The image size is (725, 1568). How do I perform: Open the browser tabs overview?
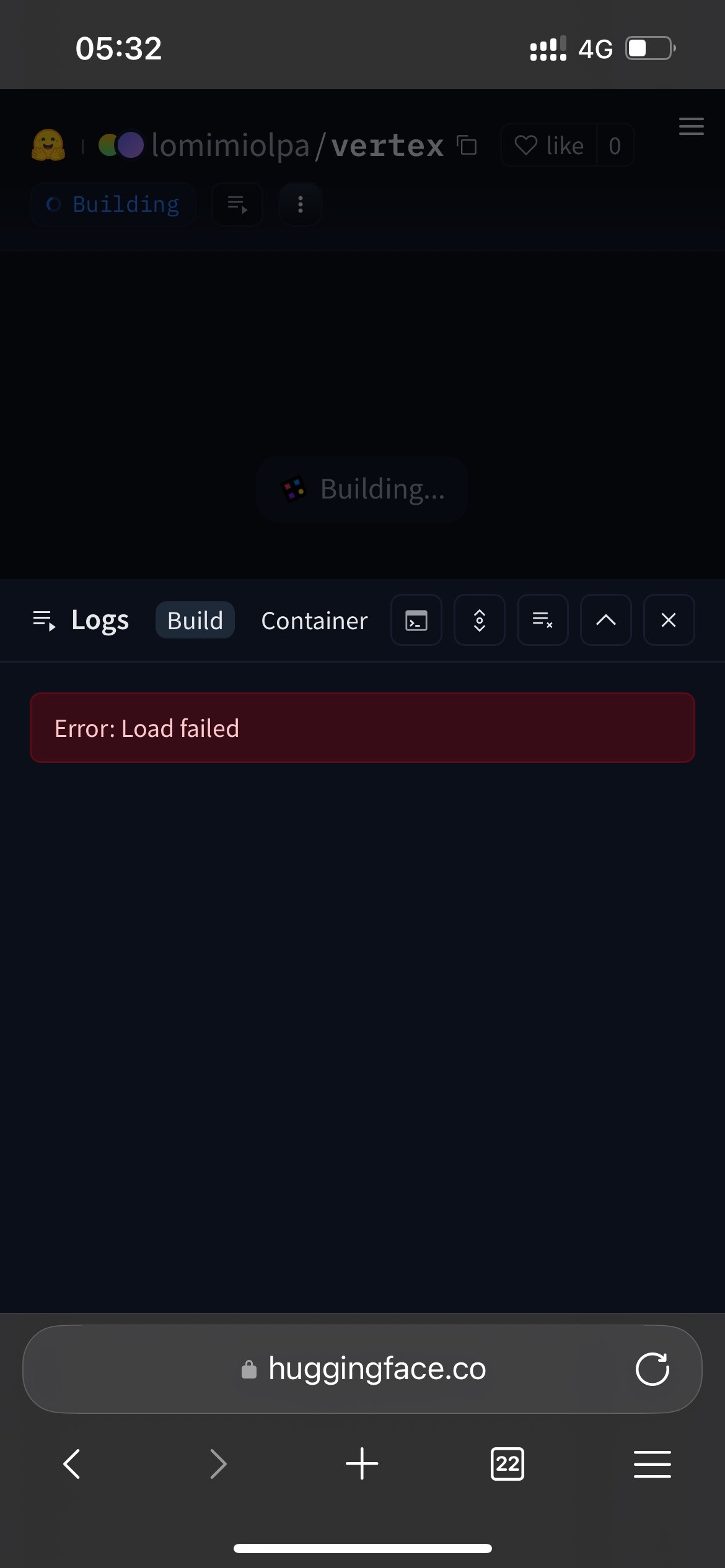pos(507,1464)
